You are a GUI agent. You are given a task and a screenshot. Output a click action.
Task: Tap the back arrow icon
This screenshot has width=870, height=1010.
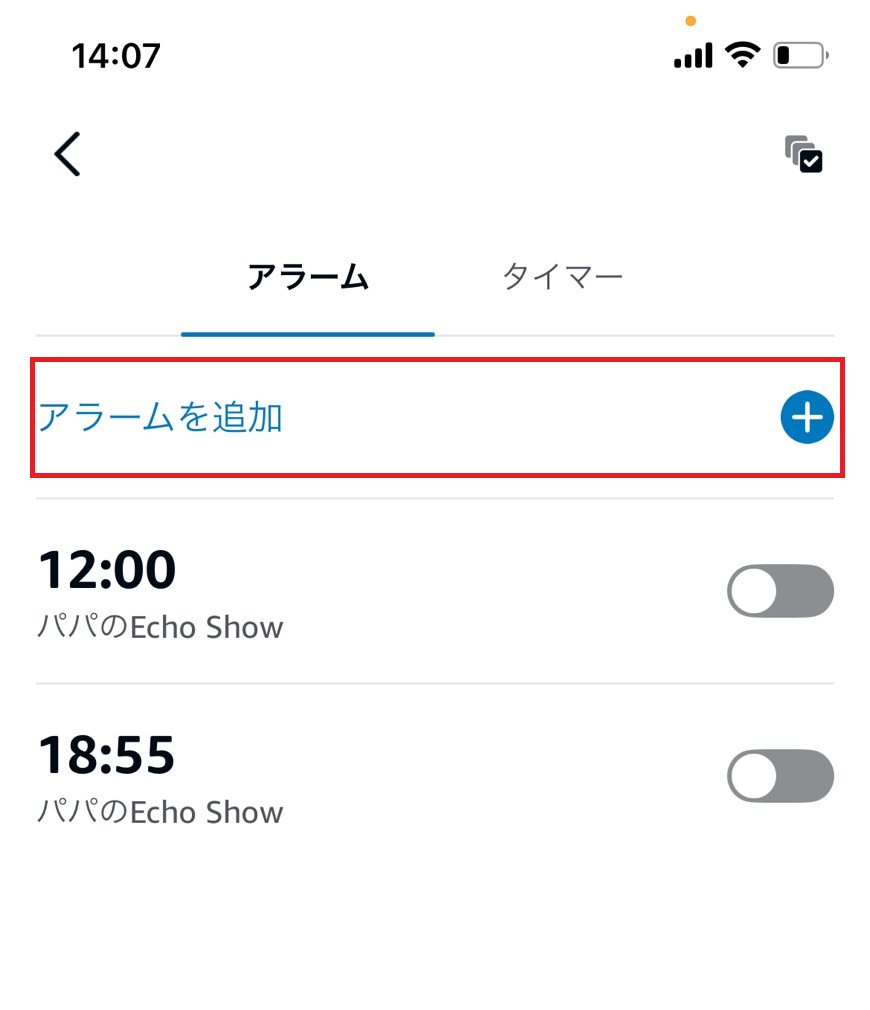coord(66,155)
